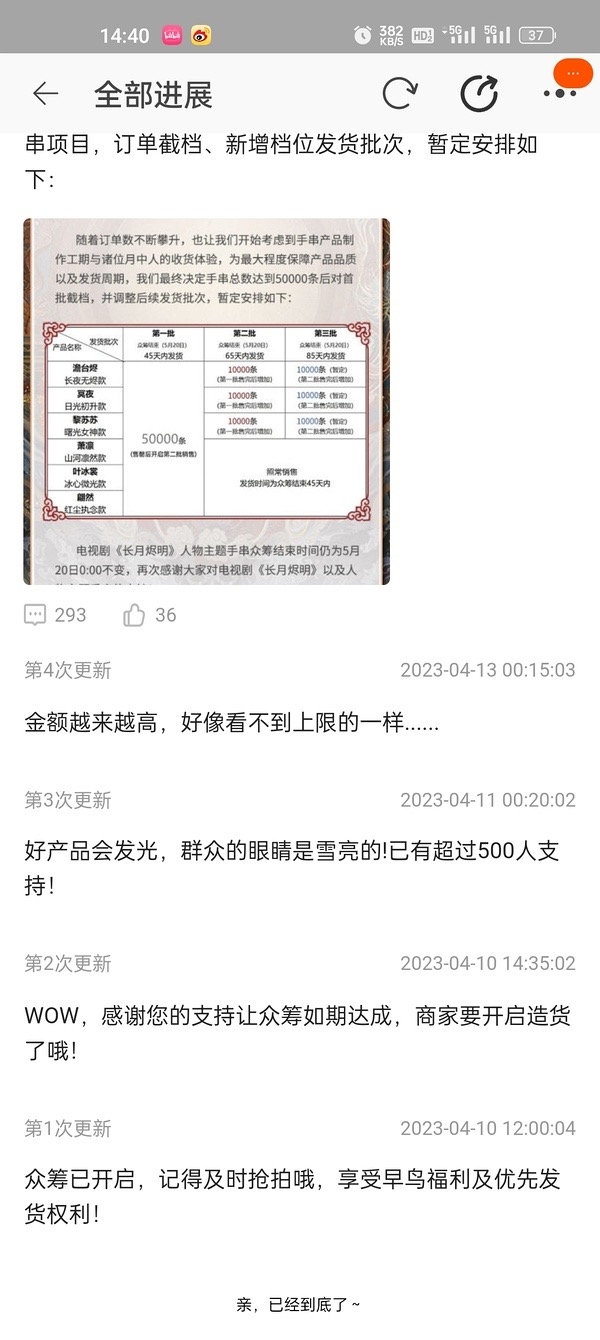View the 293 comments on this update
This screenshot has width=600, height=1340.
[x=55, y=615]
